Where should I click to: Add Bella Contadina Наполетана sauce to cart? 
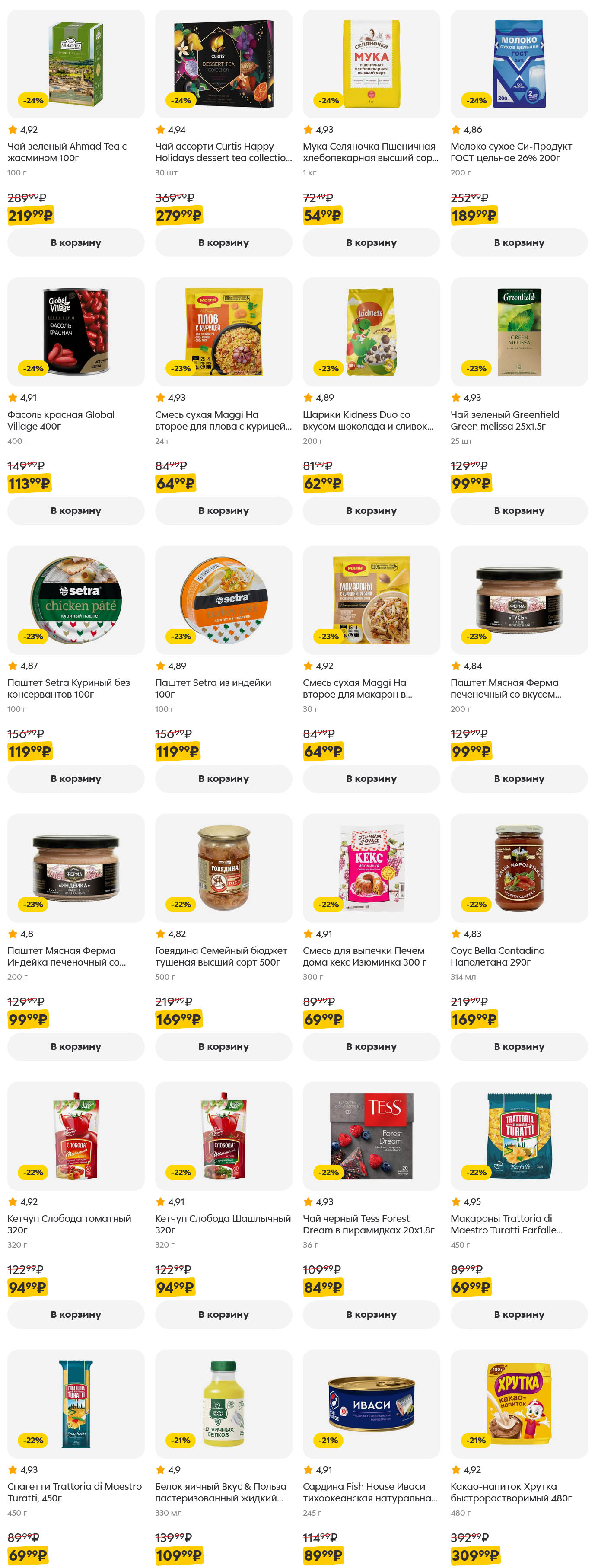[x=519, y=1046]
